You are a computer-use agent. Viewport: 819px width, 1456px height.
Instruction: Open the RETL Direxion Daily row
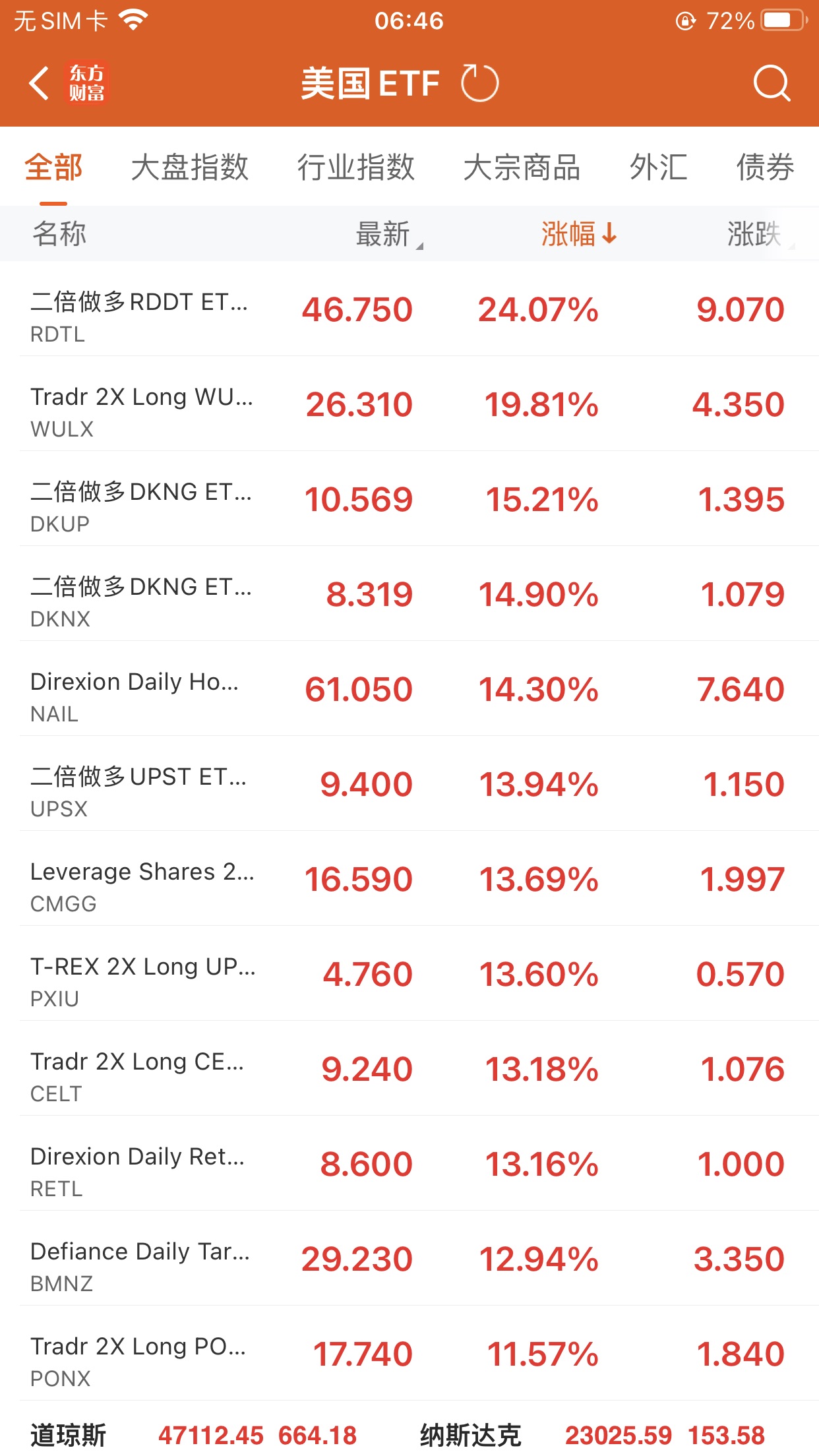pos(409,1164)
